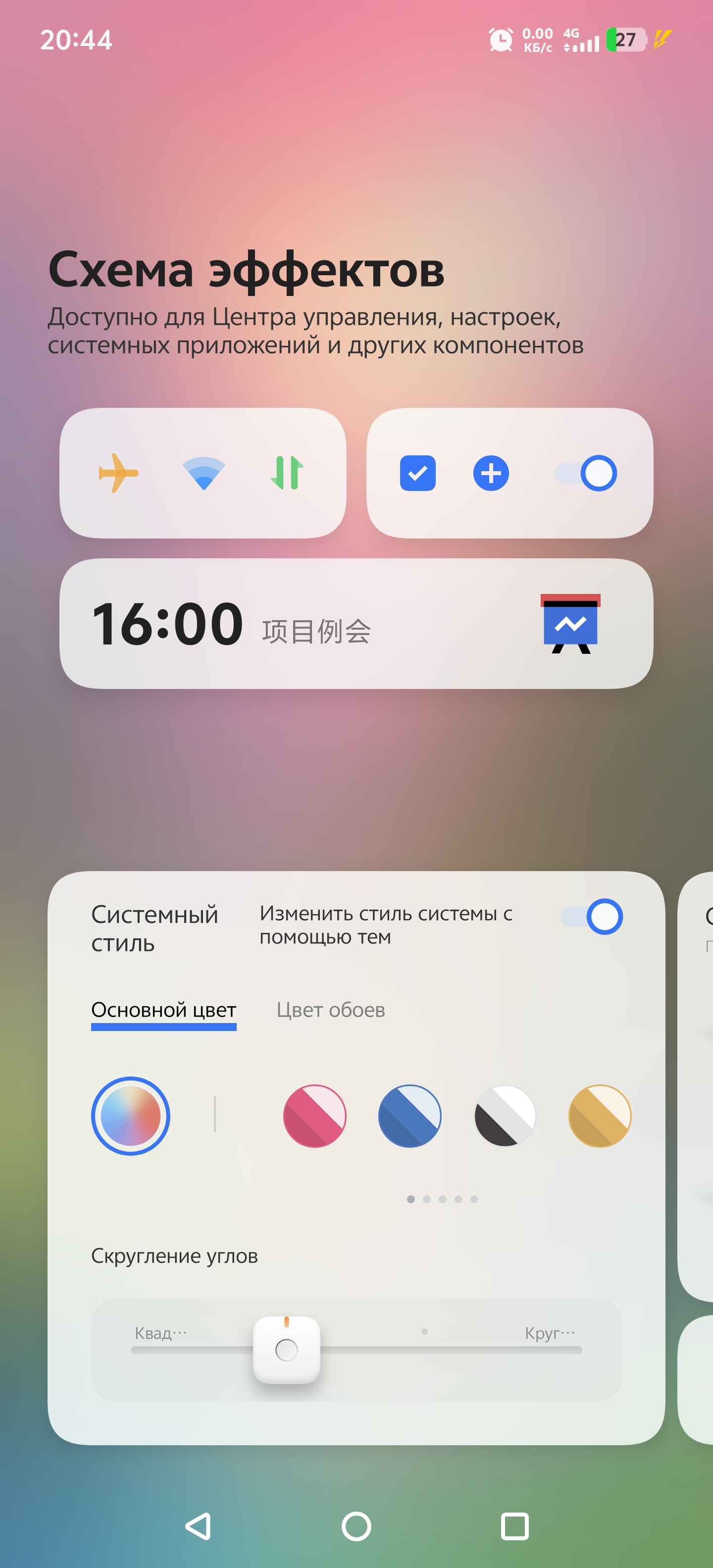The width and height of the screenshot is (713, 1568).
Task: Go back with the navigation bar
Action: [x=199, y=1526]
